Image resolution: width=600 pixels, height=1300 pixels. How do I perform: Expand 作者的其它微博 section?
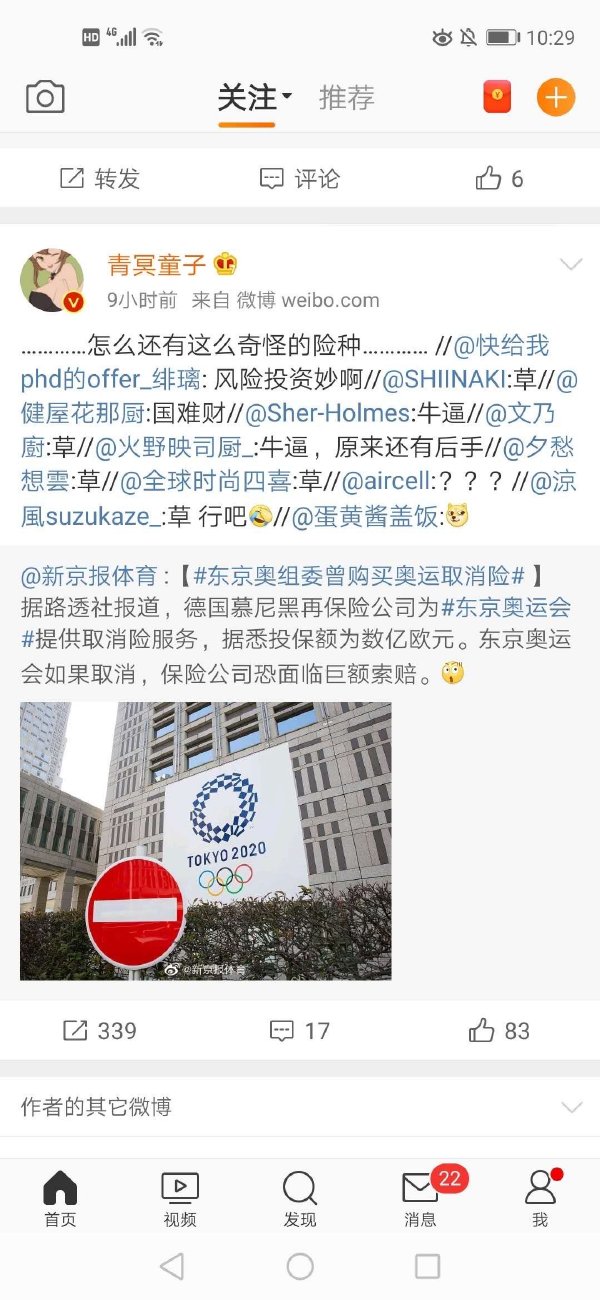[300, 1107]
